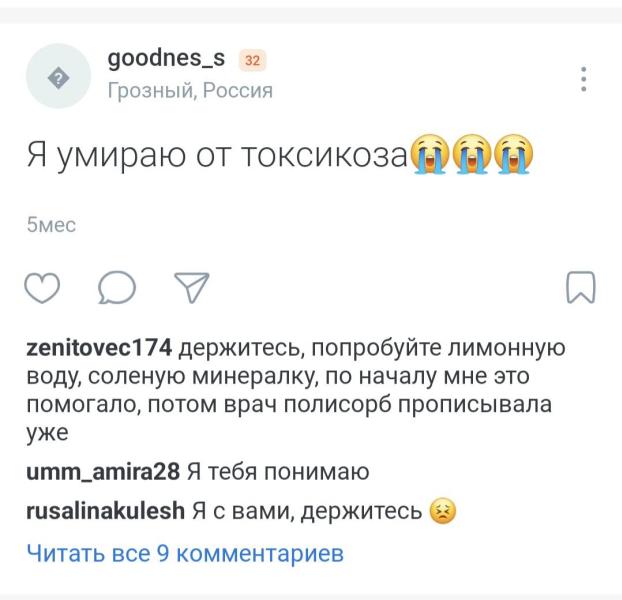The width and height of the screenshot is (622, 600).
Task: Visit umm_amira28's profile
Action: click(x=103, y=472)
